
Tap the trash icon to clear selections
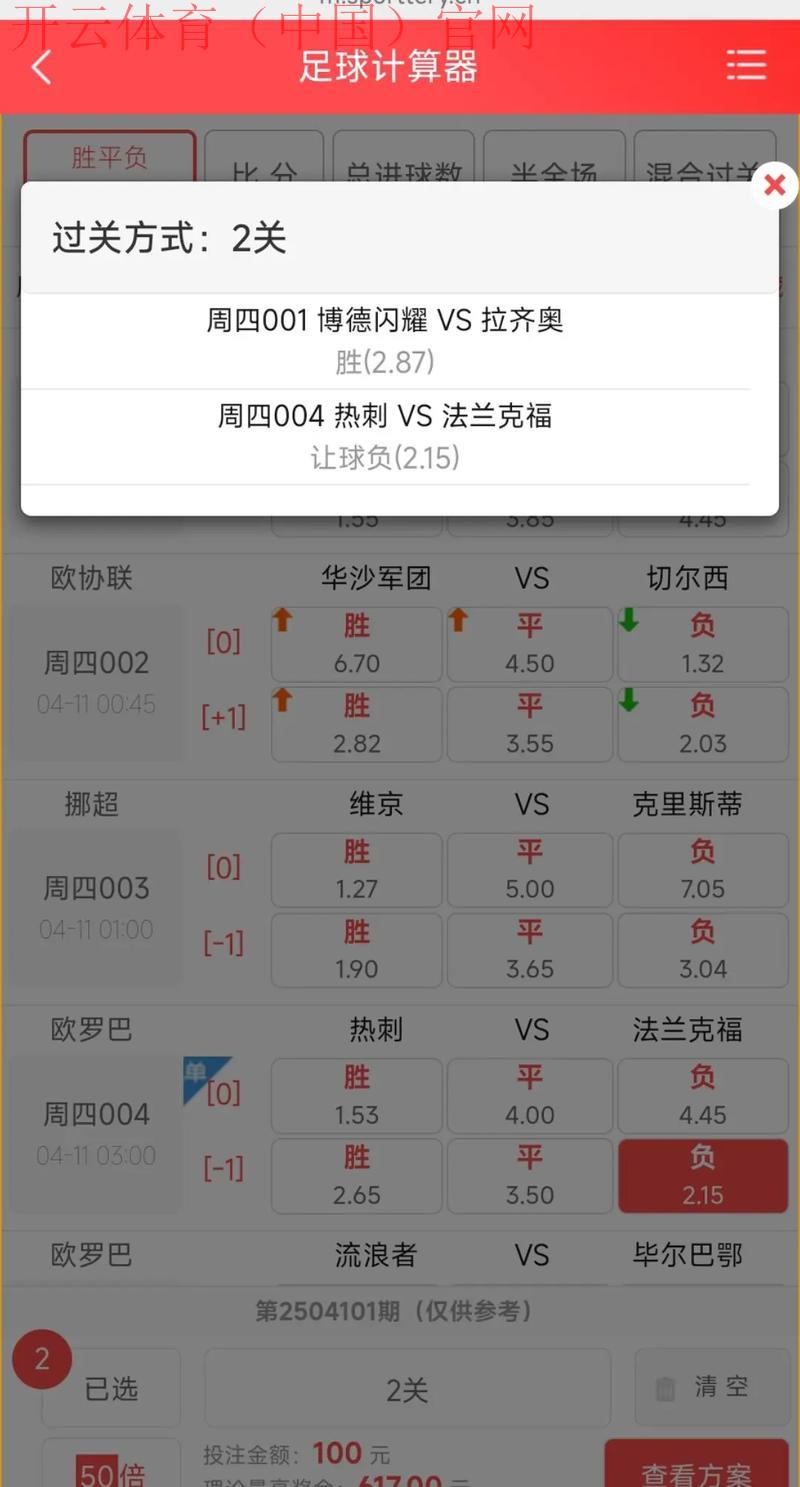point(666,1385)
